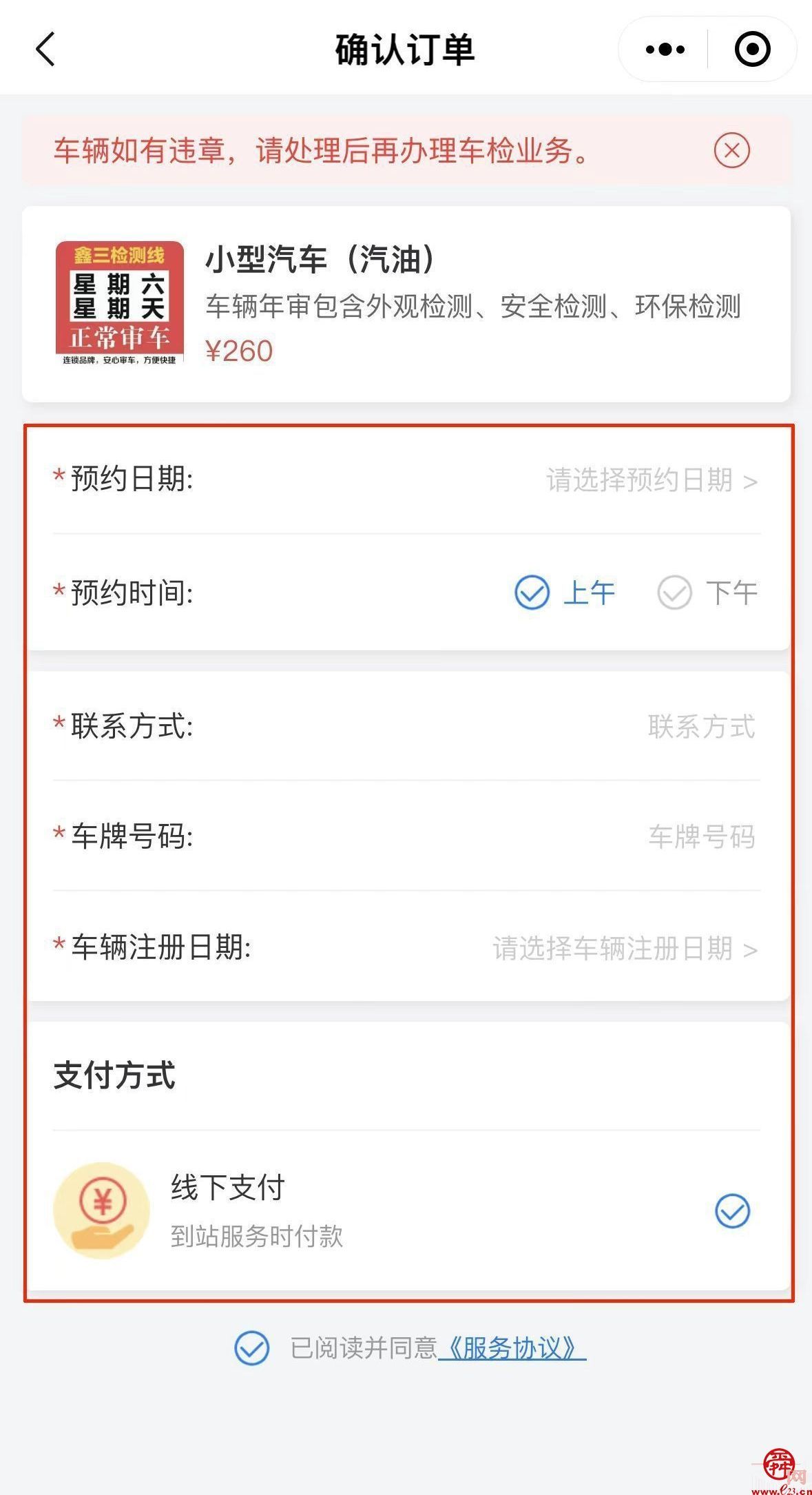The height and width of the screenshot is (1495, 812).
Task: Open the 预约日期 date picker
Action: click(641, 482)
